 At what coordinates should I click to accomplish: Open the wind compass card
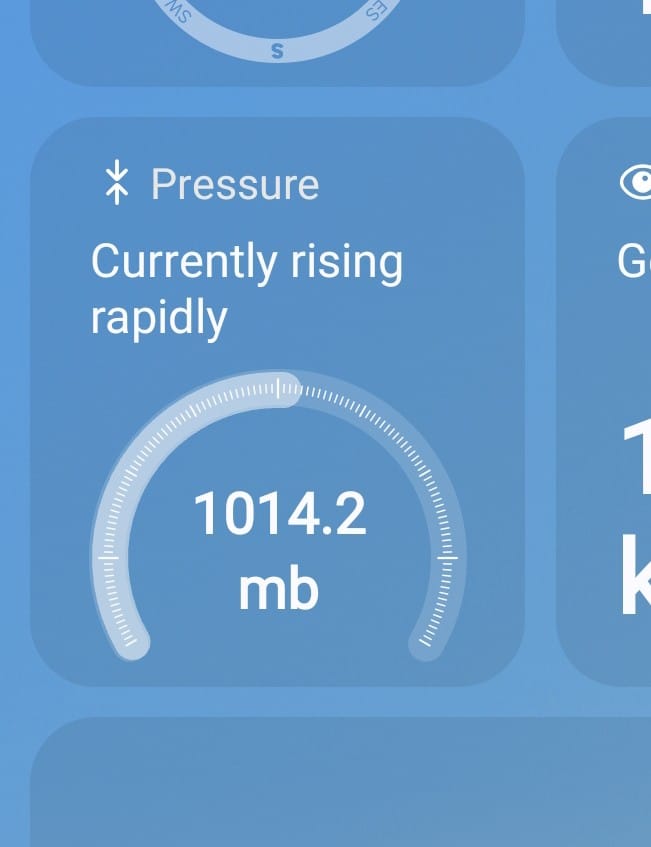(x=277, y=40)
